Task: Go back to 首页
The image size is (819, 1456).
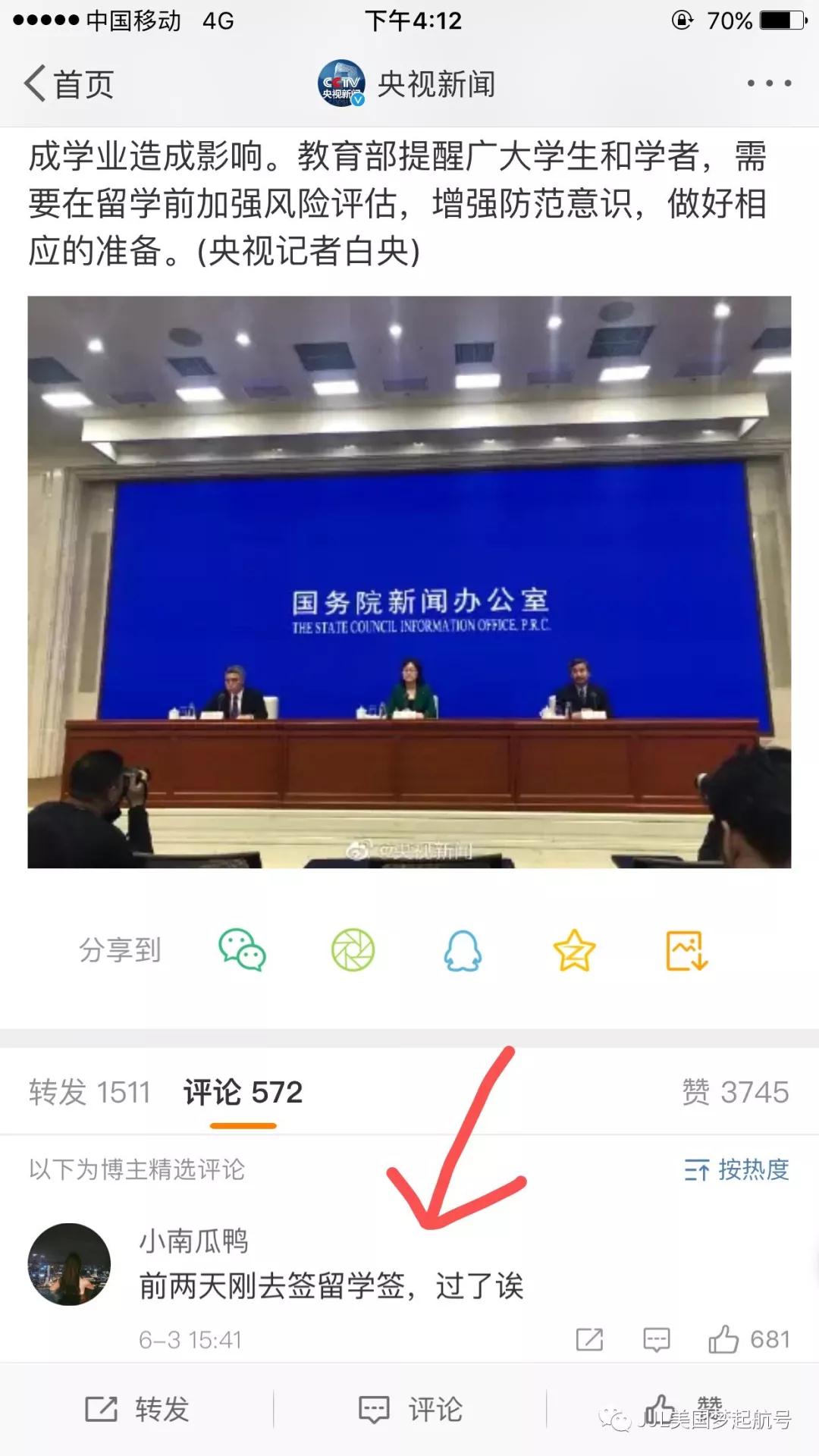Action: (x=68, y=83)
